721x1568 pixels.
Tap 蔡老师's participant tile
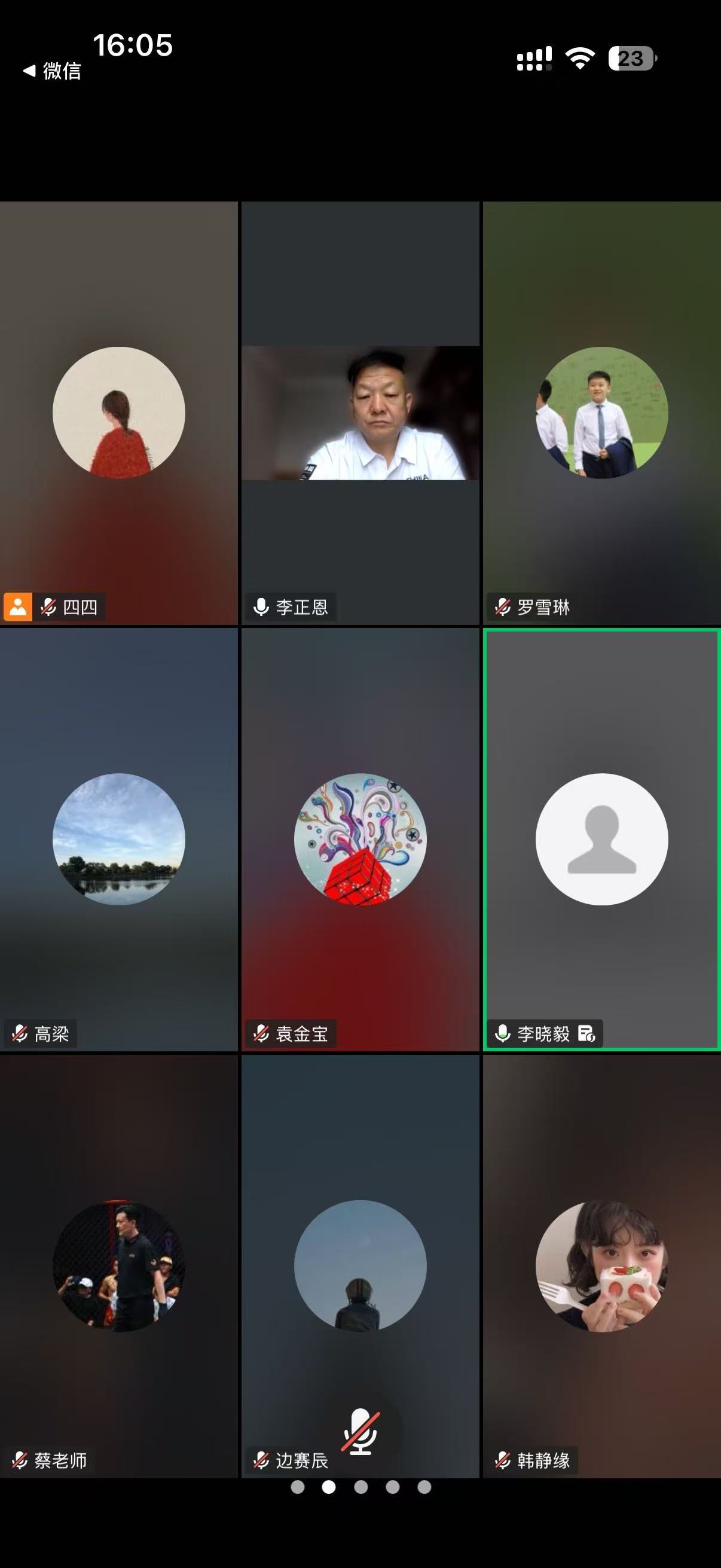click(x=118, y=1266)
